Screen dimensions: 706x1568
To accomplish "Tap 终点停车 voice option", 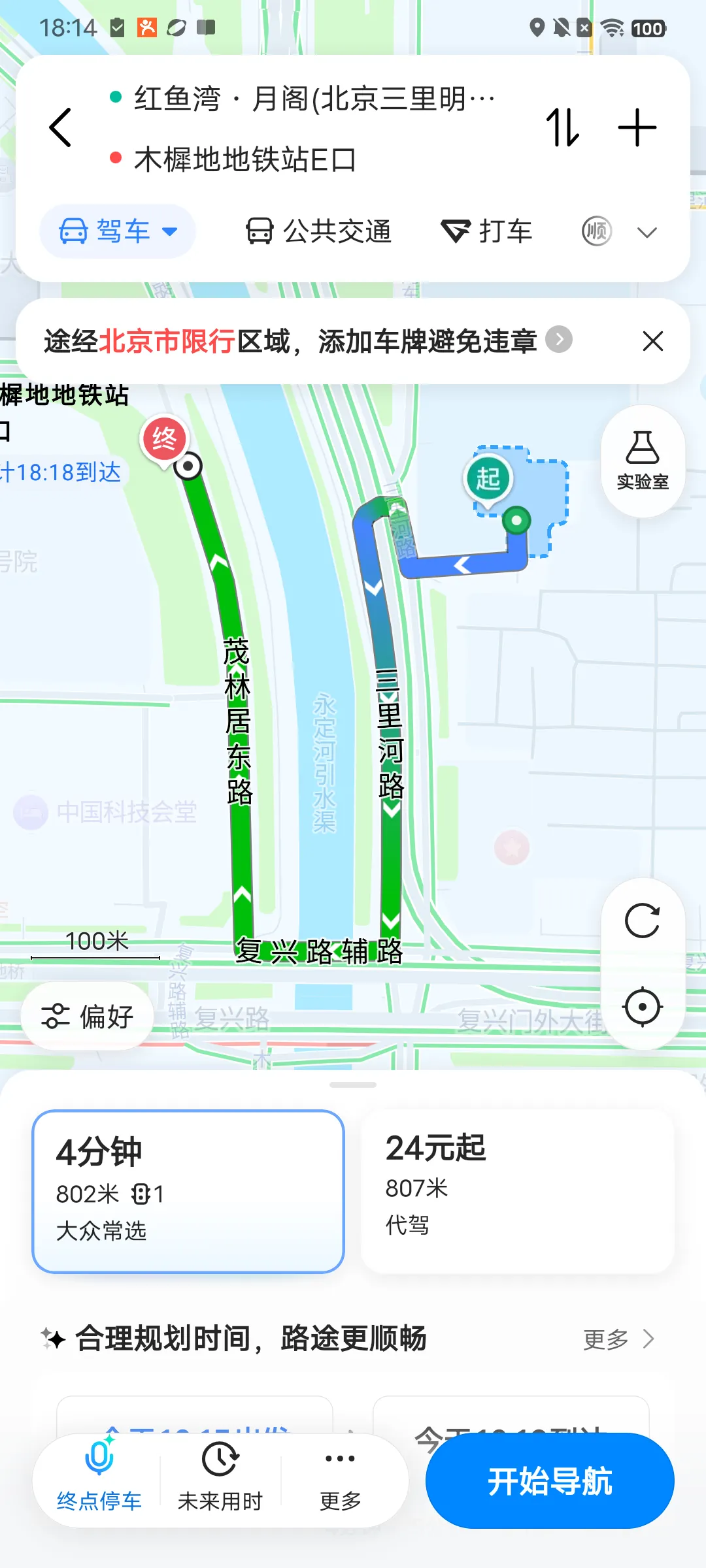I will pos(99,1480).
